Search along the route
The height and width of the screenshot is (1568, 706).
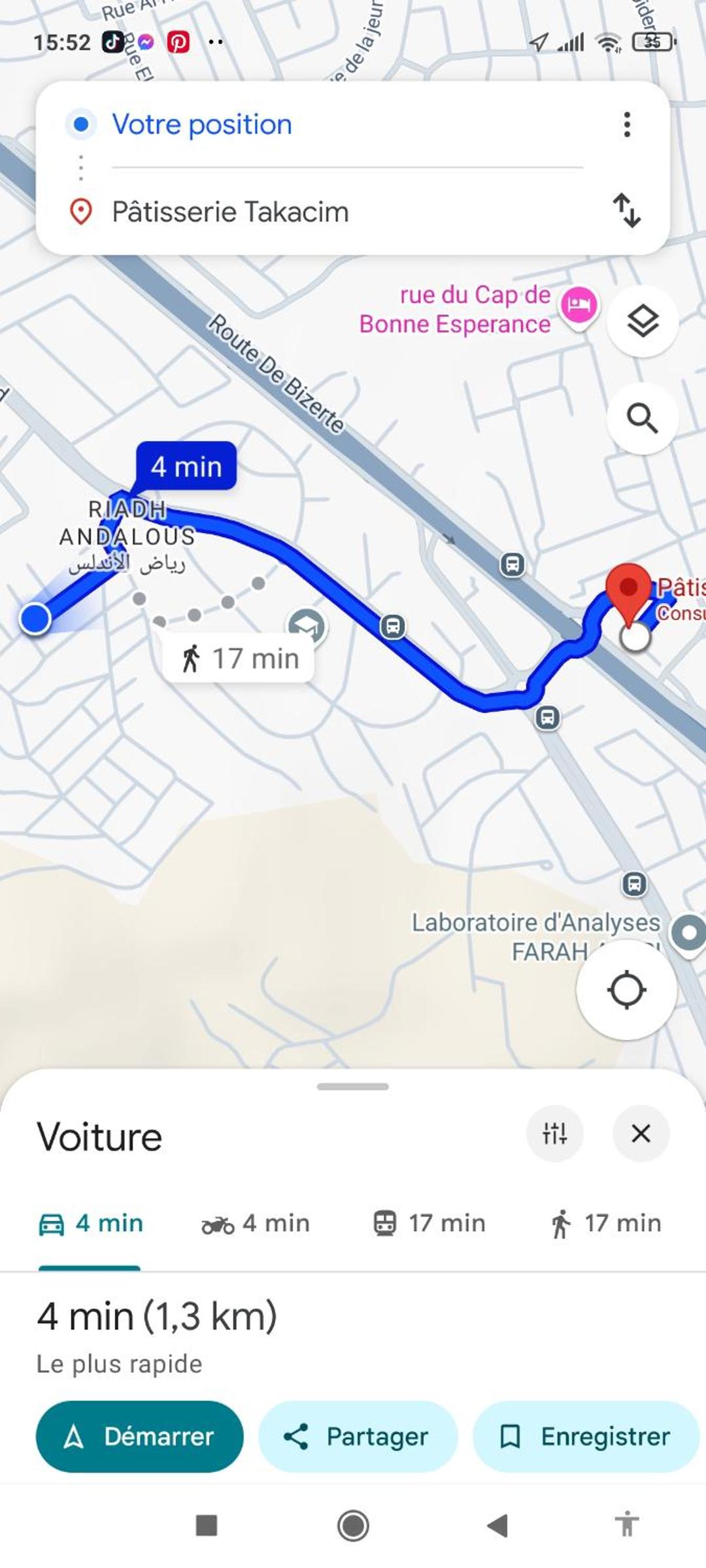(643, 418)
